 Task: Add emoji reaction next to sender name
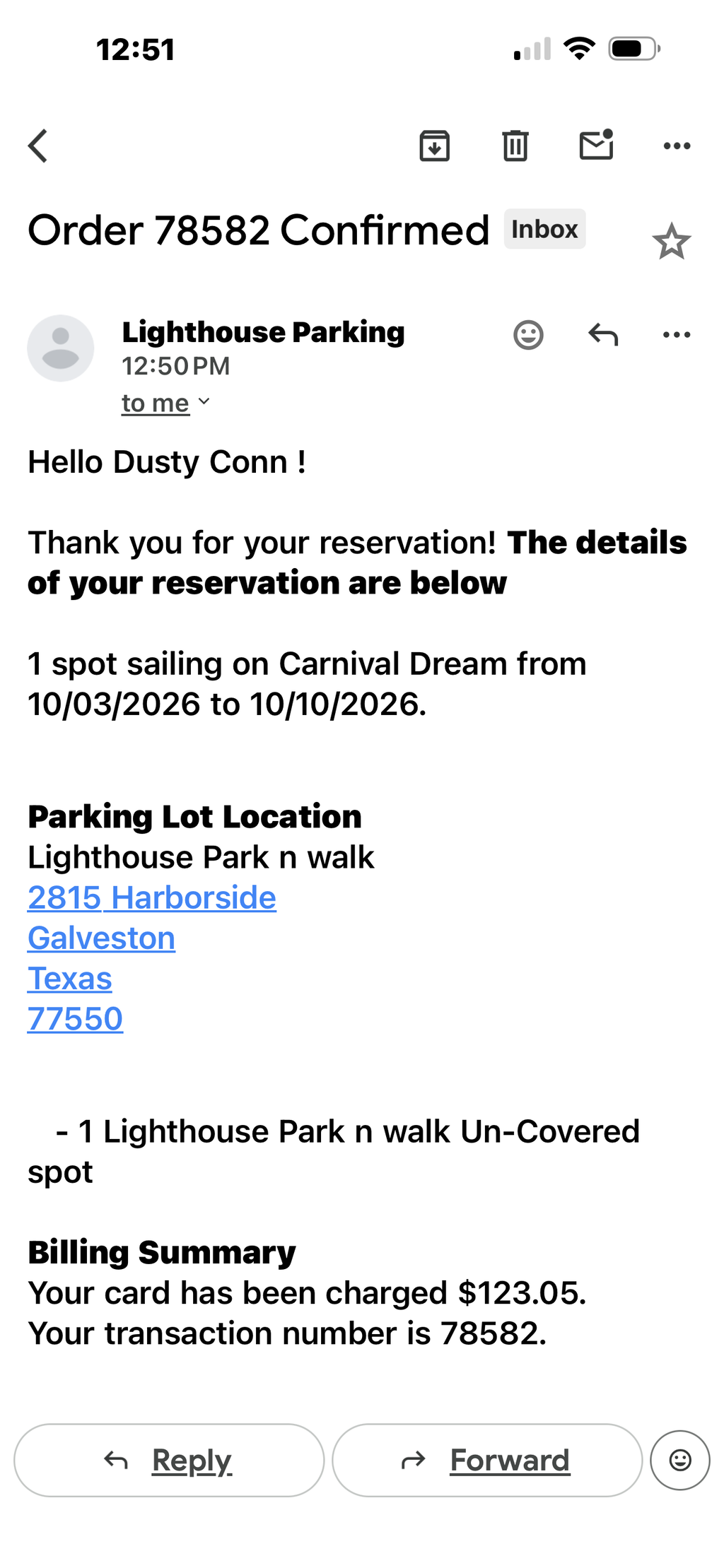point(528,335)
